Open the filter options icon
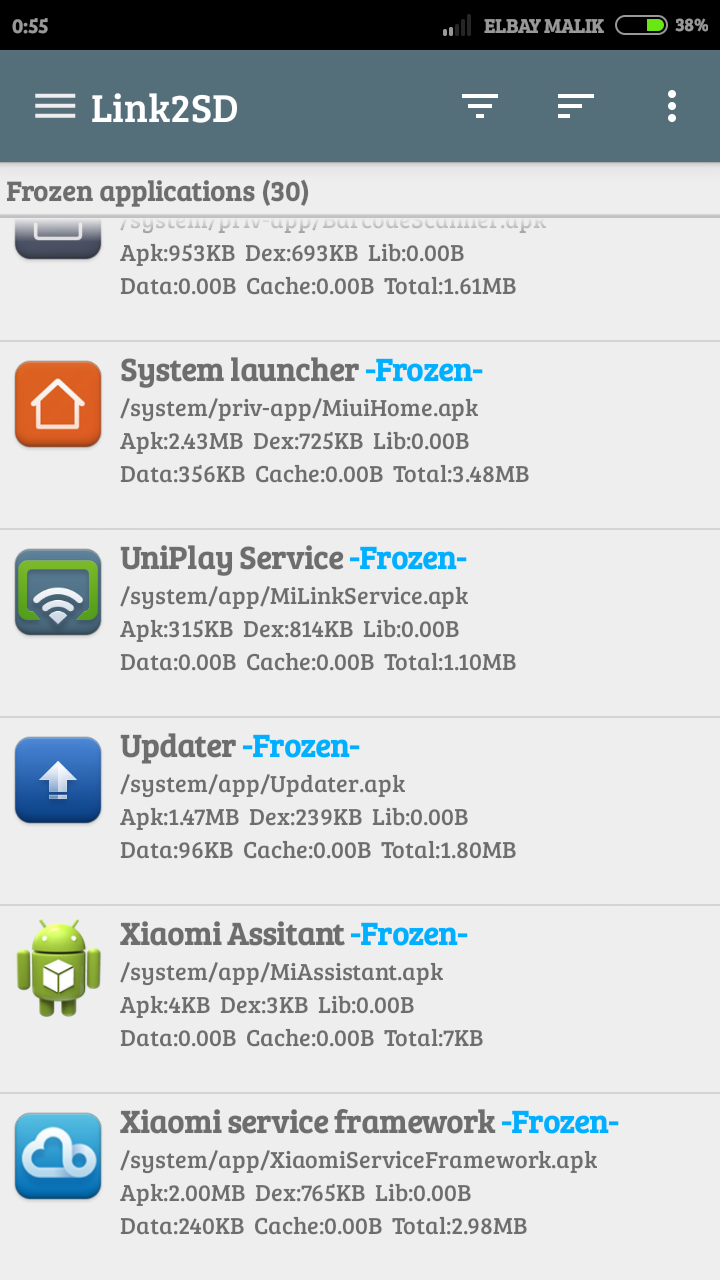720x1280 pixels. [x=480, y=106]
